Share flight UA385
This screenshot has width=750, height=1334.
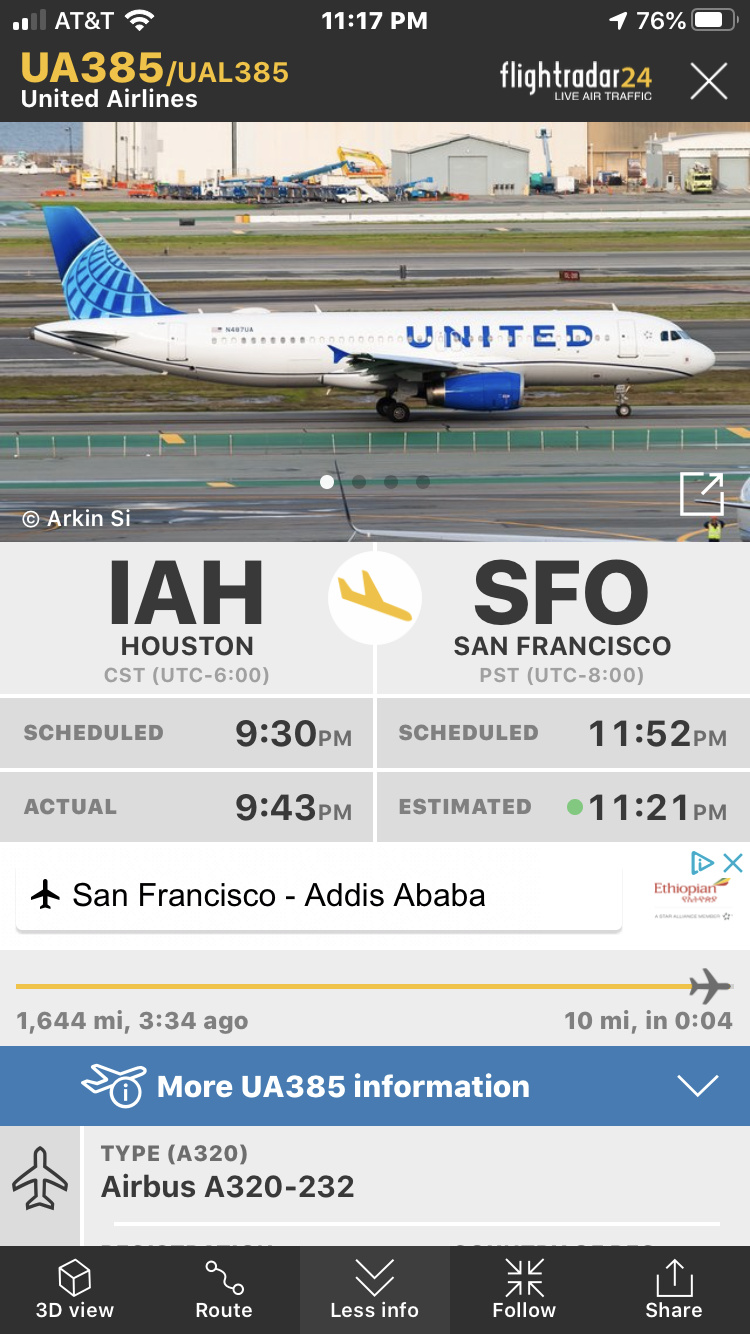673,1290
